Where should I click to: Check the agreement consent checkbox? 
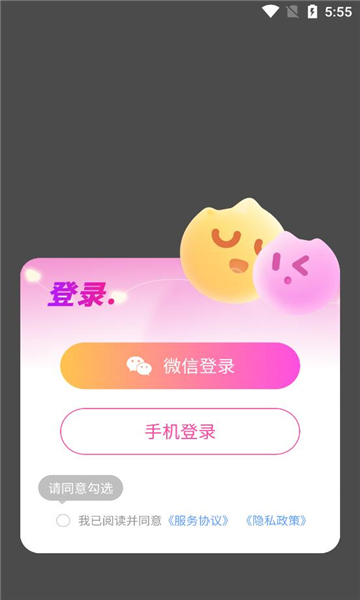click(63, 521)
